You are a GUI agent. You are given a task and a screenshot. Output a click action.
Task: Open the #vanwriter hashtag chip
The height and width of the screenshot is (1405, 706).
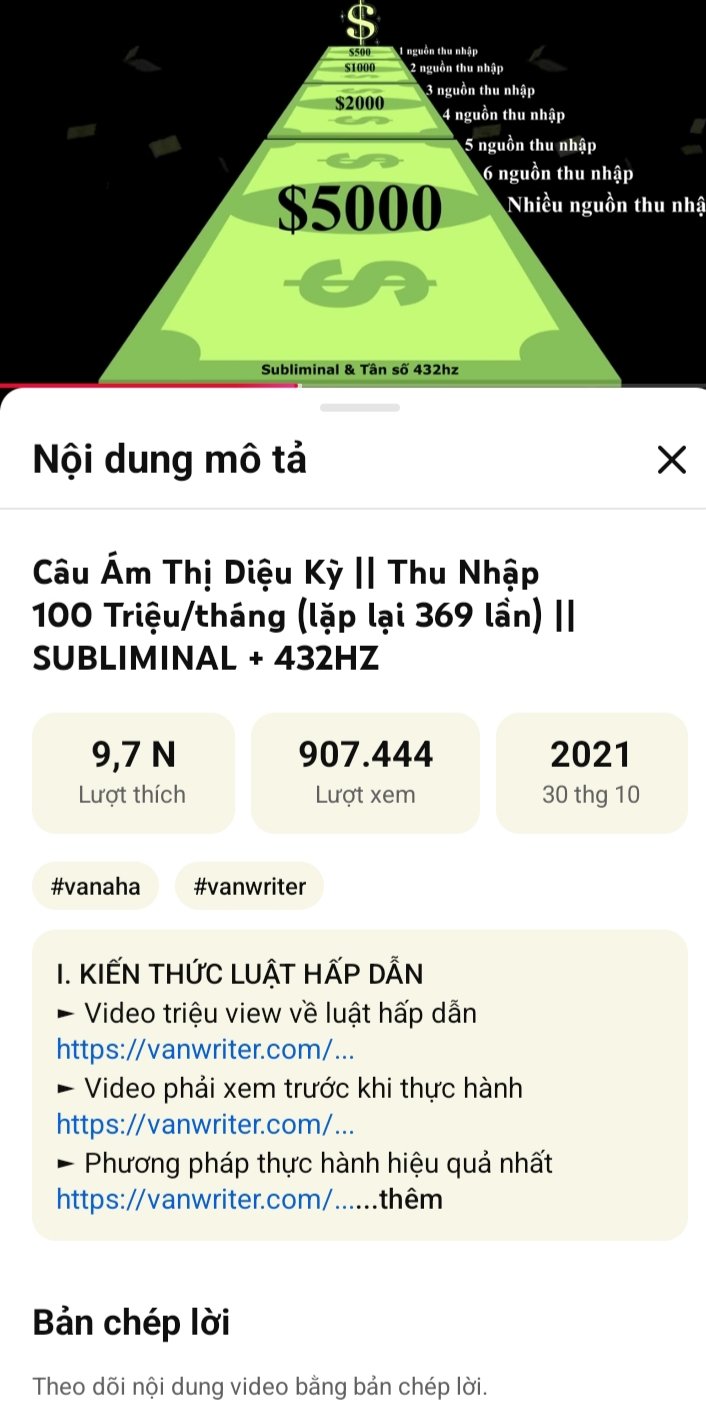(249, 886)
